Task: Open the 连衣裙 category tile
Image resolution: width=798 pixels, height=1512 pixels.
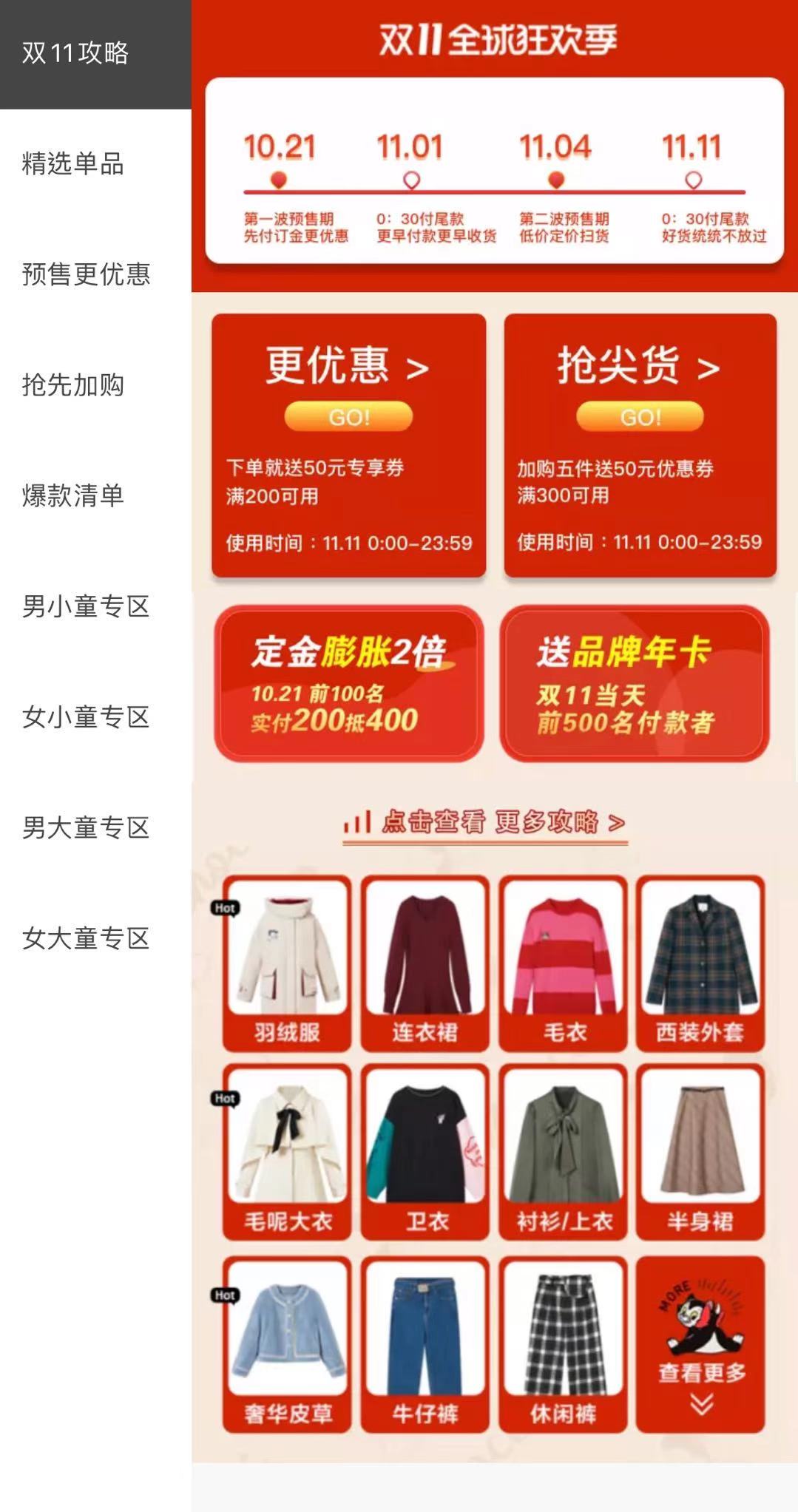Action: coord(425,963)
